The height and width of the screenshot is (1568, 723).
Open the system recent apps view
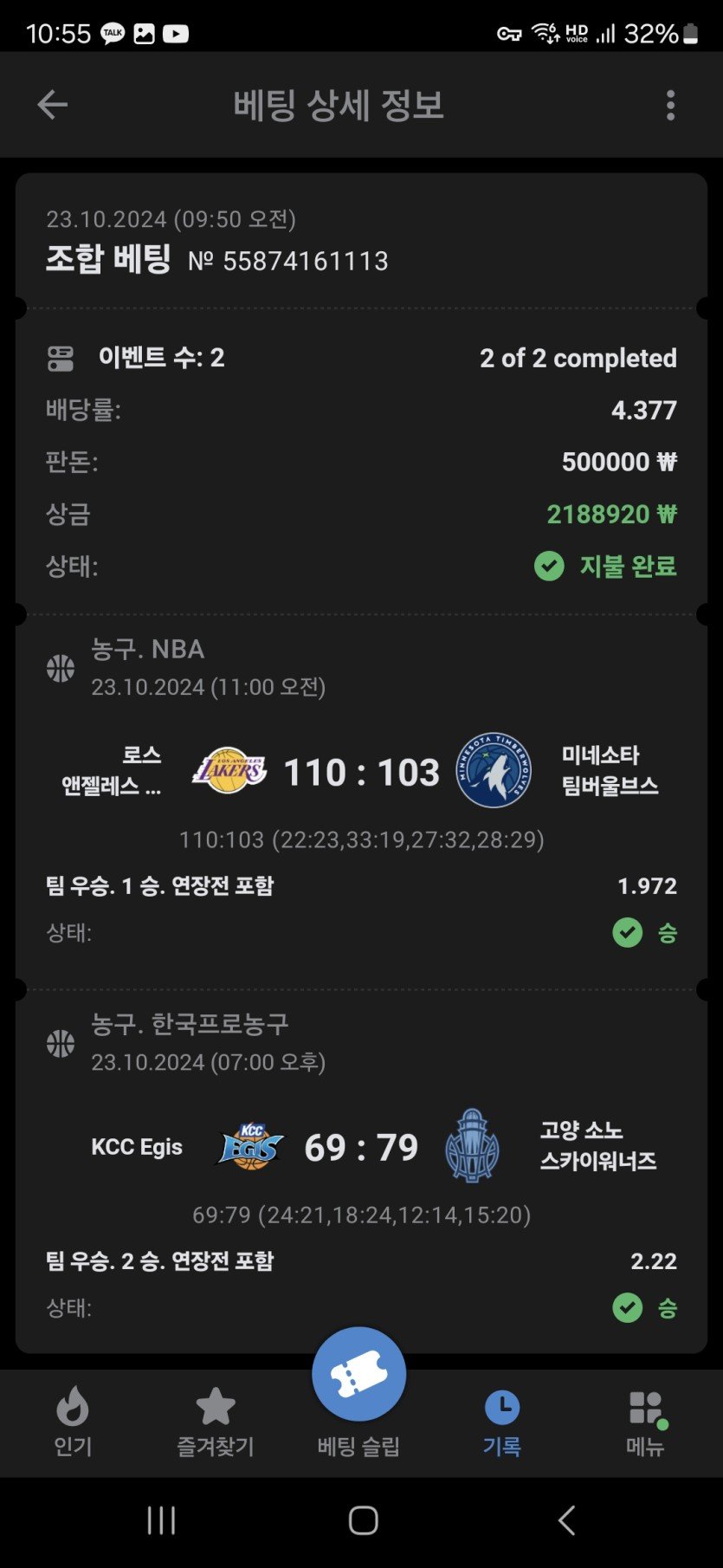tap(161, 1519)
